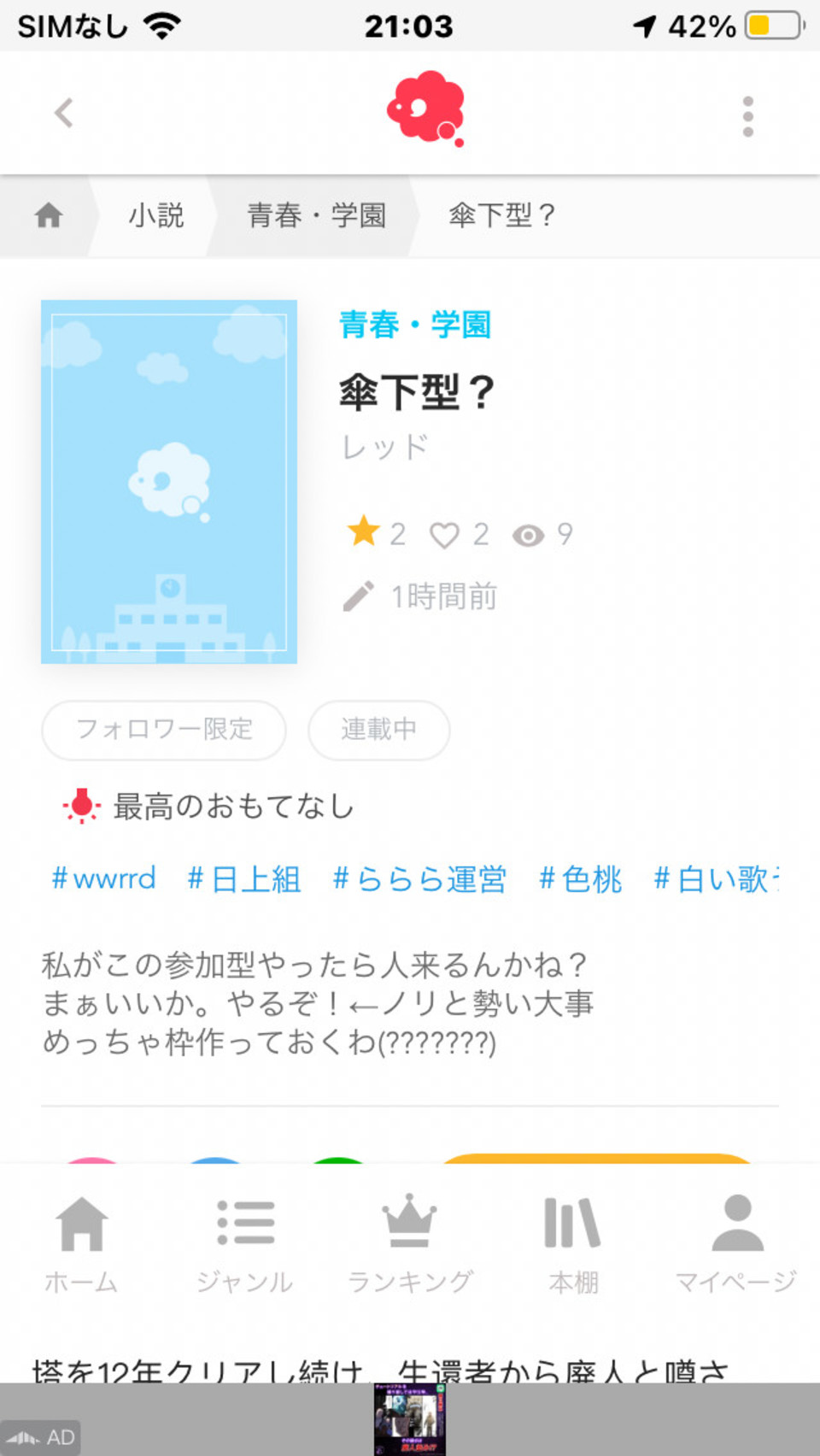
Task: Open the blue novel cover image
Action: [169, 482]
